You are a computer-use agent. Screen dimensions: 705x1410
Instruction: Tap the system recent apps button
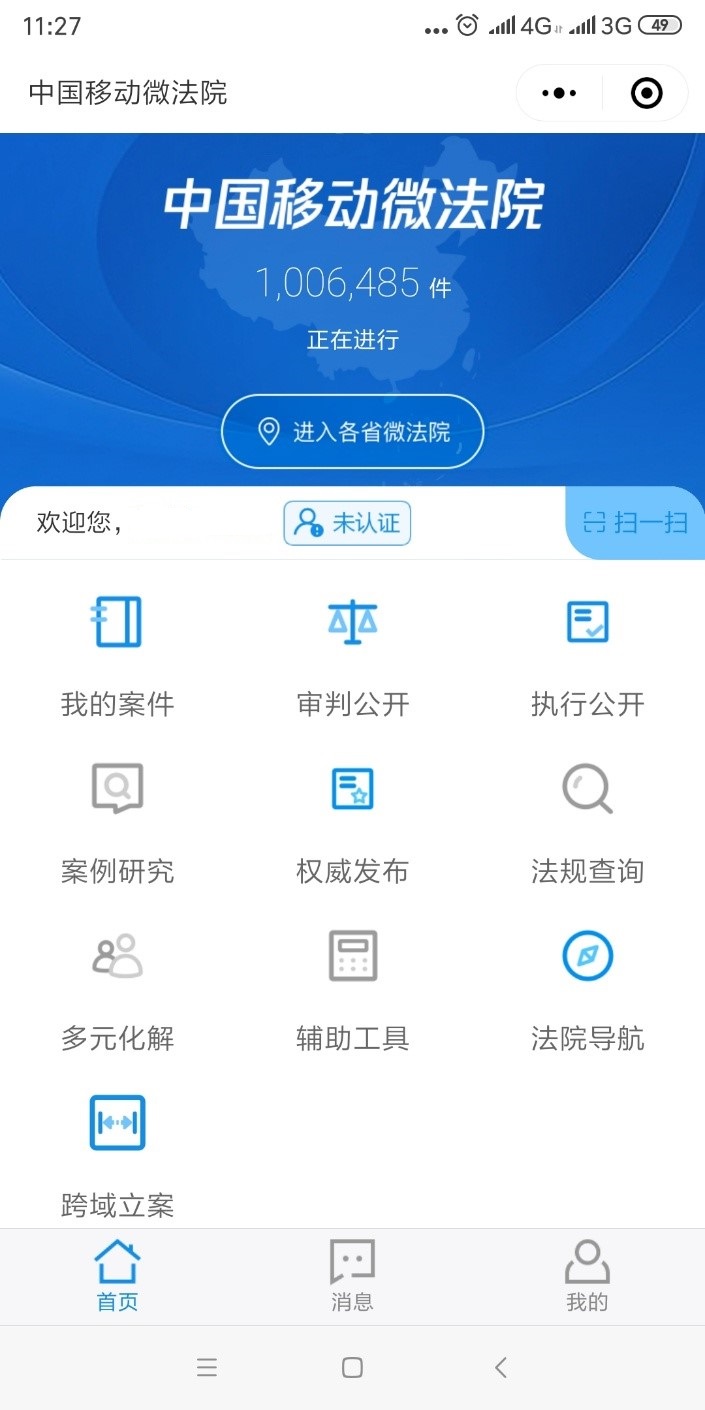click(207, 1367)
